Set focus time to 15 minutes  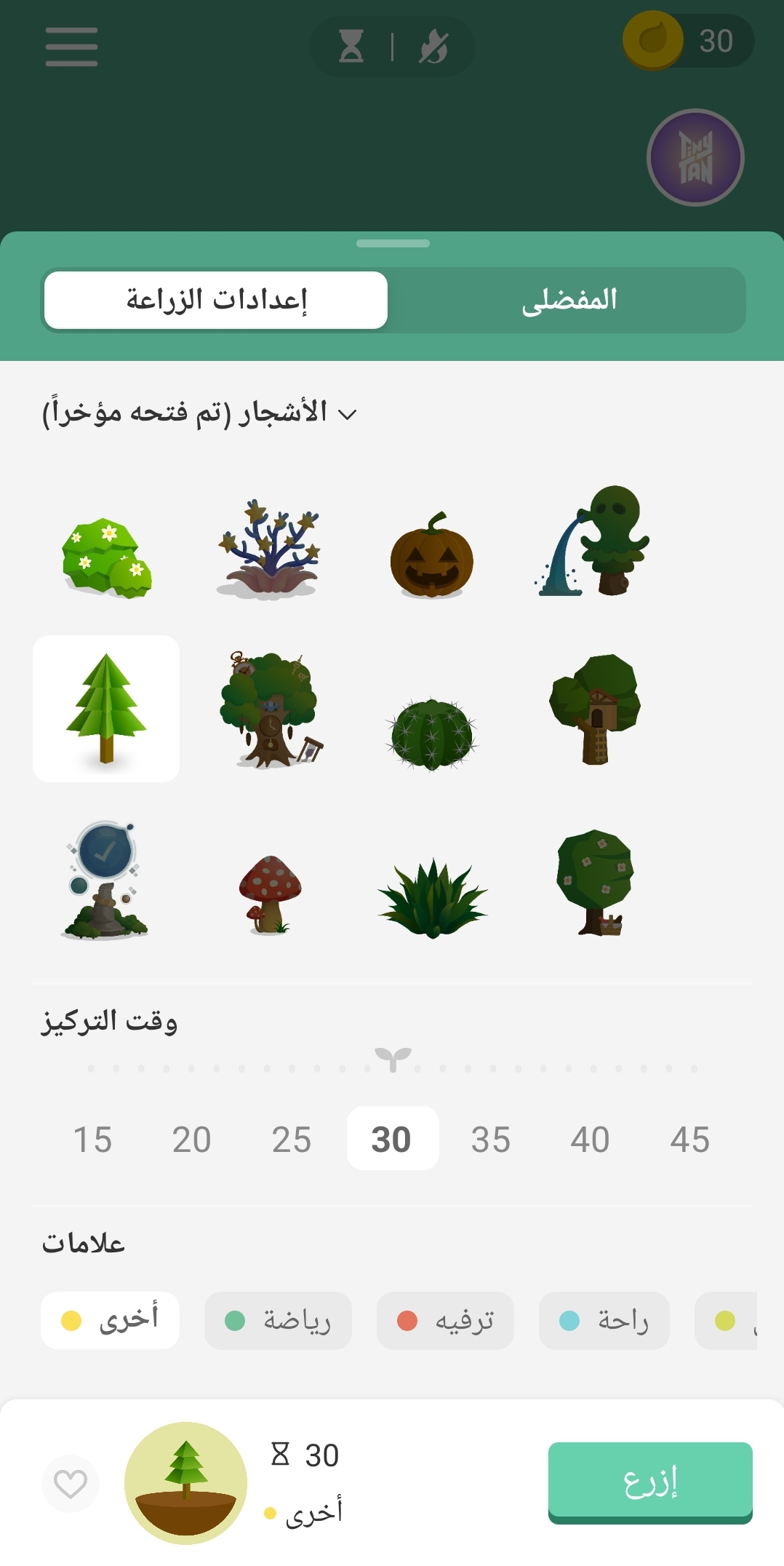[92, 1139]
